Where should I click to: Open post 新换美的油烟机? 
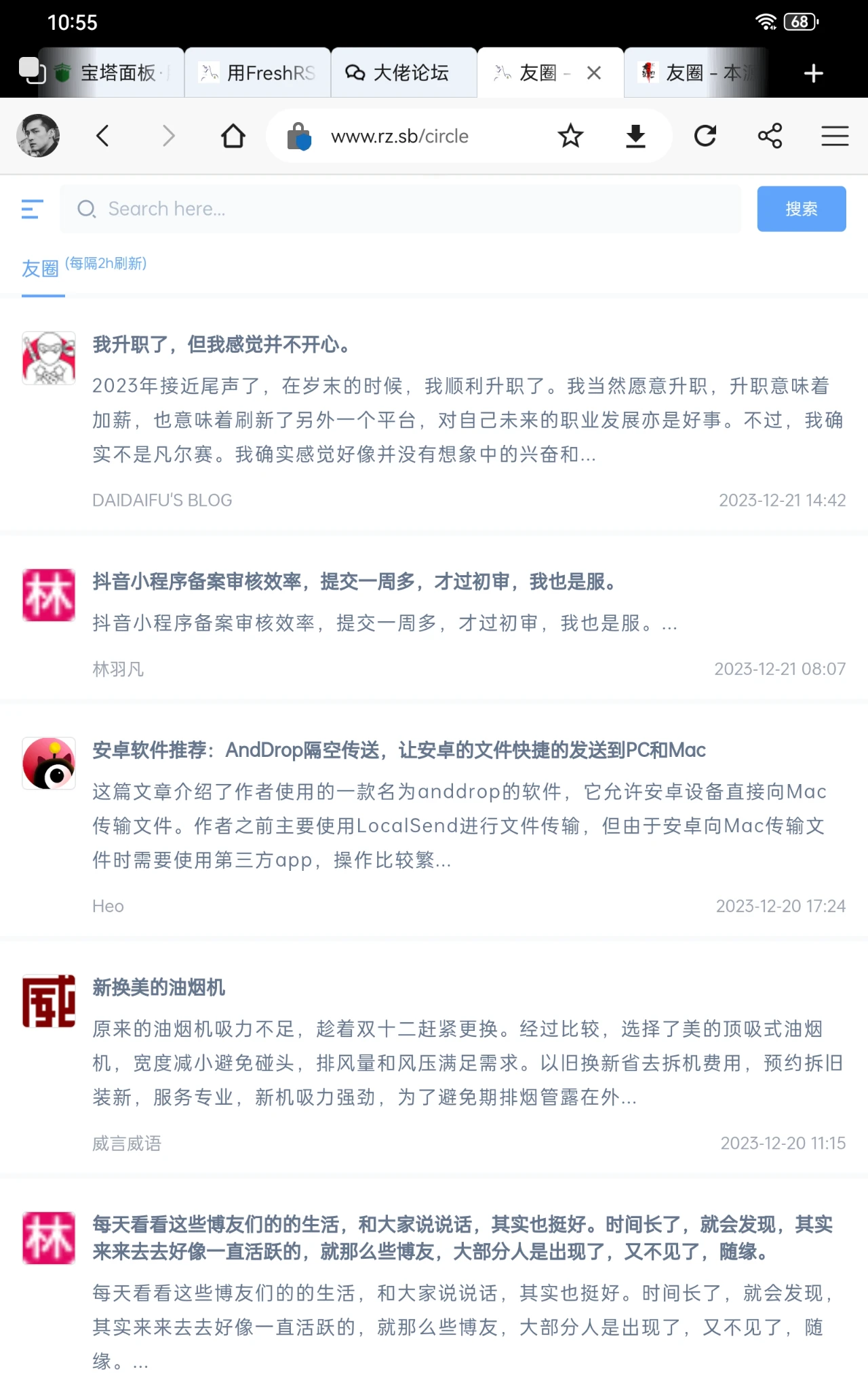[159, 987]
